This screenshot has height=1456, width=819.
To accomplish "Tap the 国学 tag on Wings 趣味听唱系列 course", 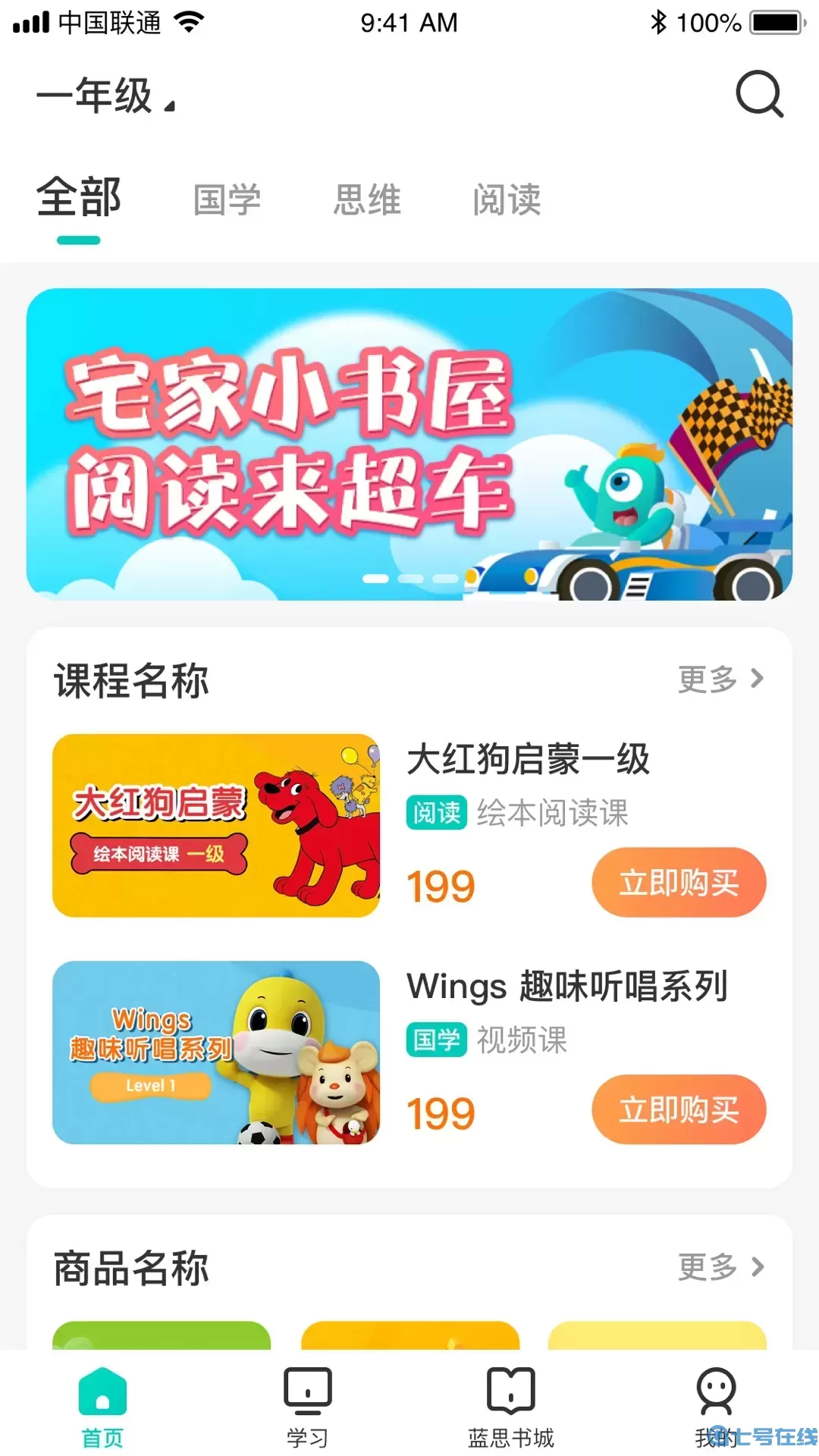I will 436,1037.
